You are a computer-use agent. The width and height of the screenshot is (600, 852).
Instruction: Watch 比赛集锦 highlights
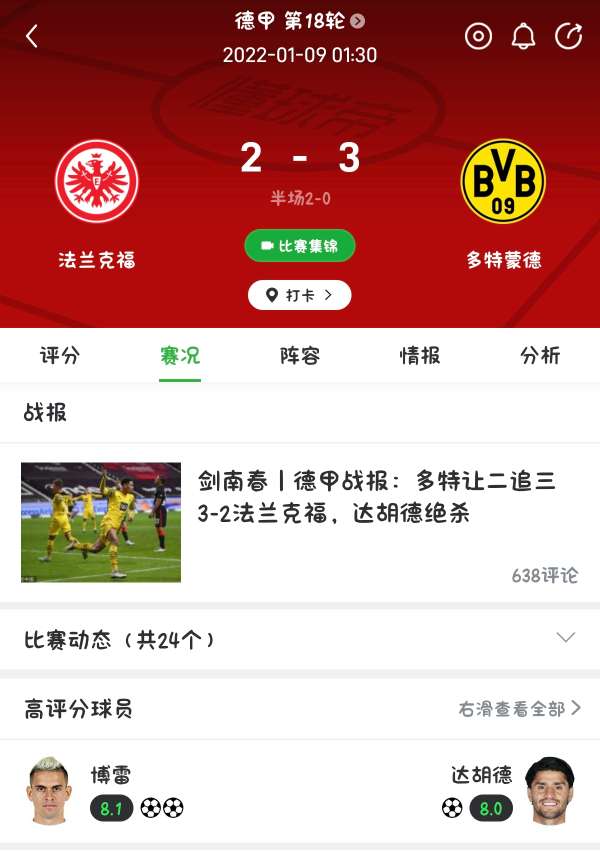click(x=299, y=245)
